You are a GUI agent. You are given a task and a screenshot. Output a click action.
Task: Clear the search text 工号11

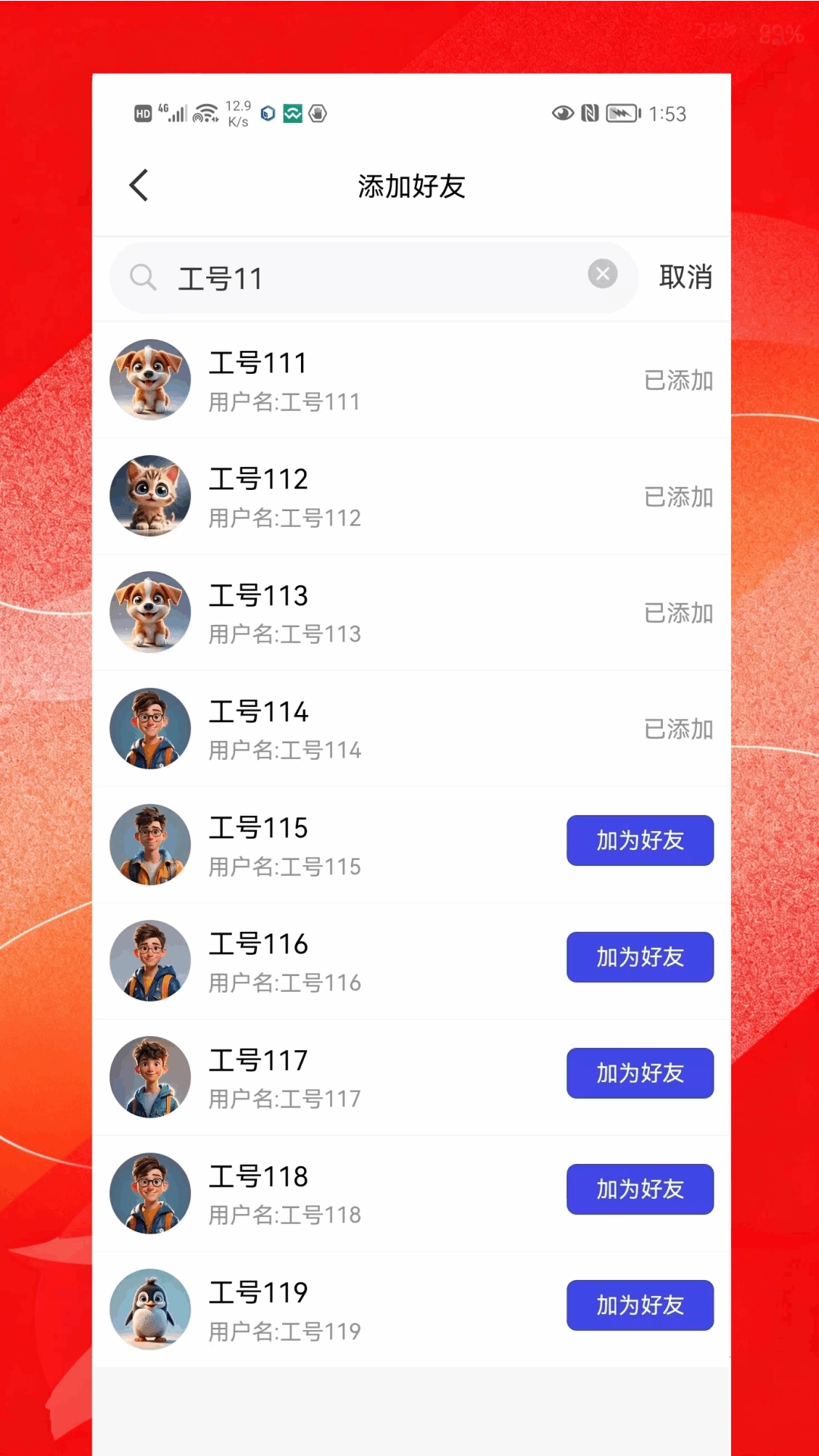pyautogui.click(x=603, y=274)
